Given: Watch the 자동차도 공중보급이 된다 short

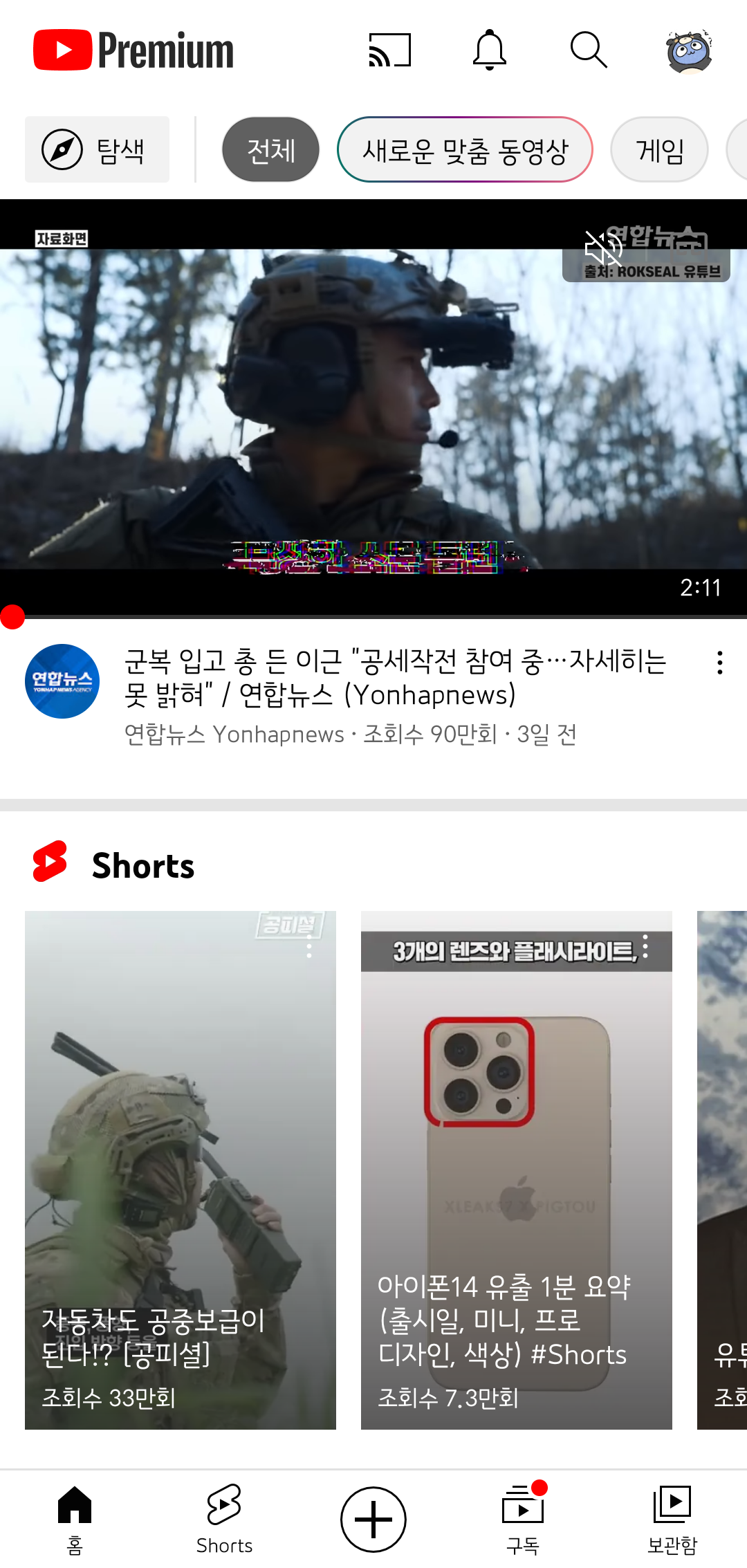Looking at the screenshot, I should 181,1169.
